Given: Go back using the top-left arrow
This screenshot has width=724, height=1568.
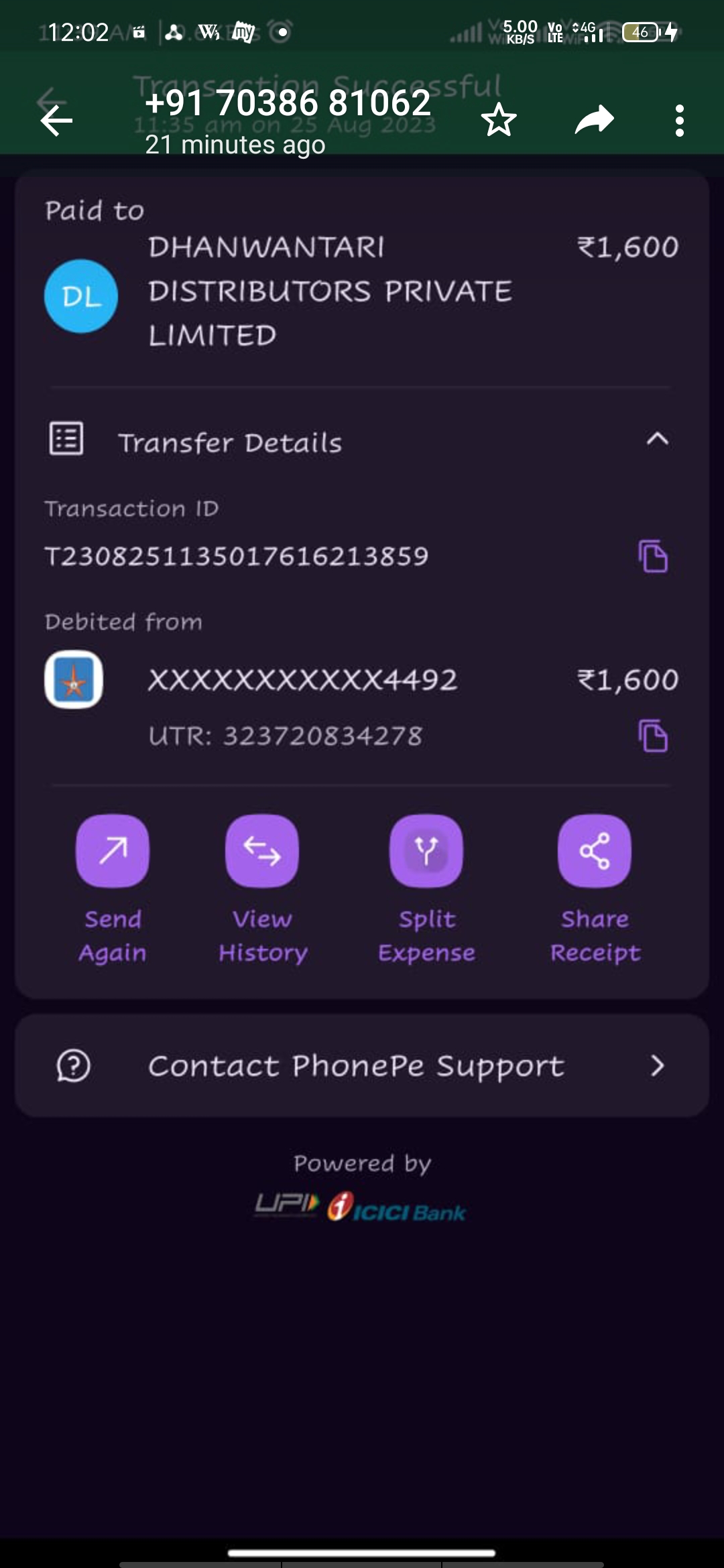Looking at the screenshot, I should point(56,121).
